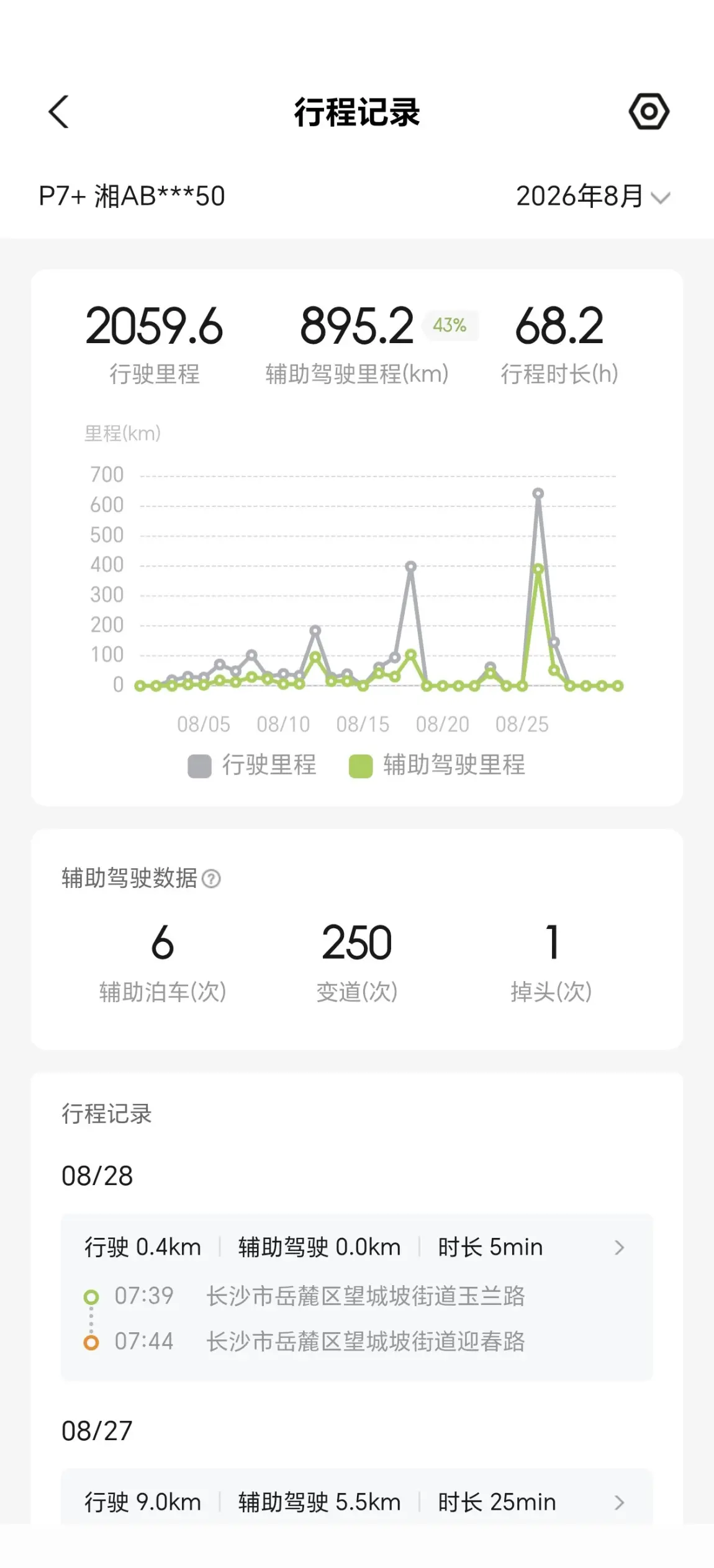This screenshot has height=1568, width=714.
Task: Go back using the top-left arrow
Action: click(58, 112)
